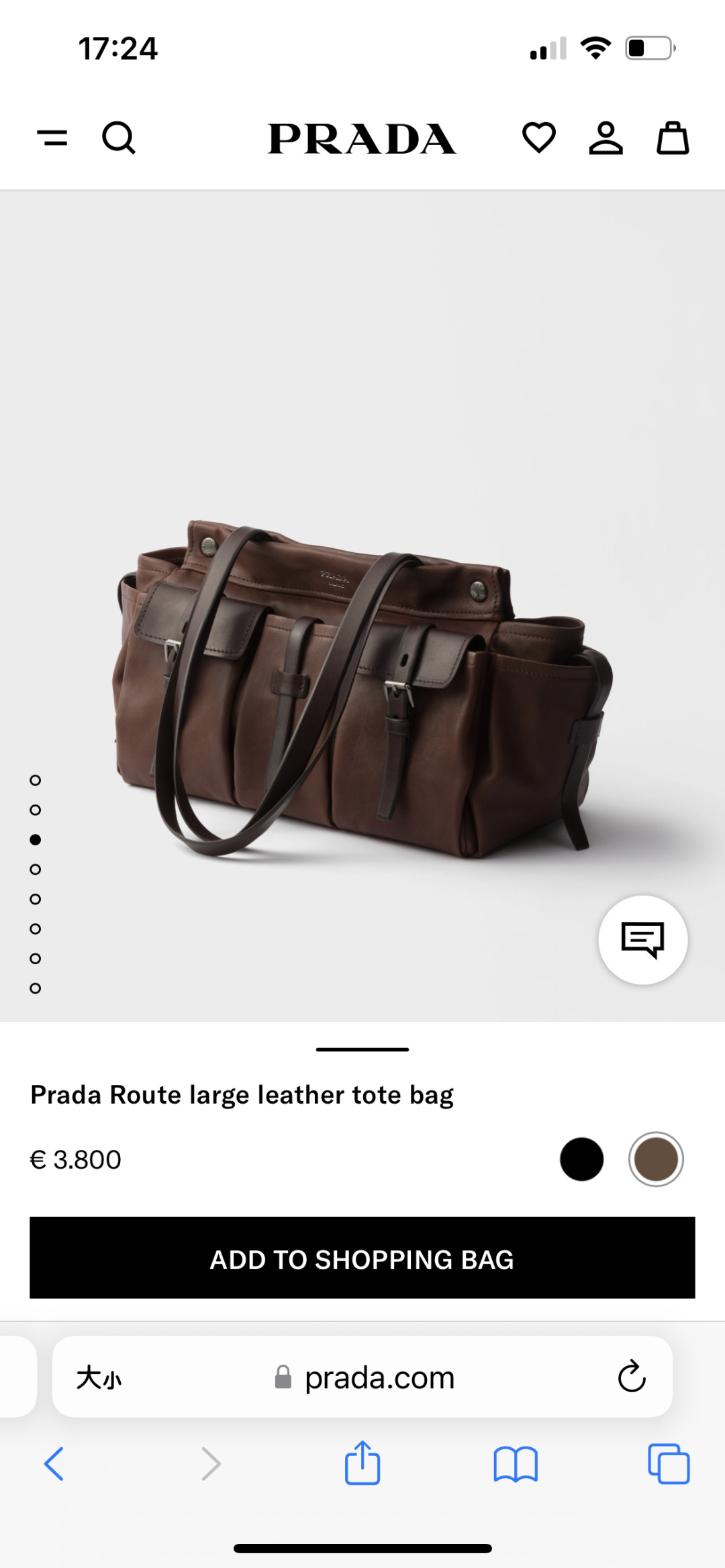Screen dimensions: 725x1568
Task: Reload the prada.com page
Action: click(x=632, y=1377)
